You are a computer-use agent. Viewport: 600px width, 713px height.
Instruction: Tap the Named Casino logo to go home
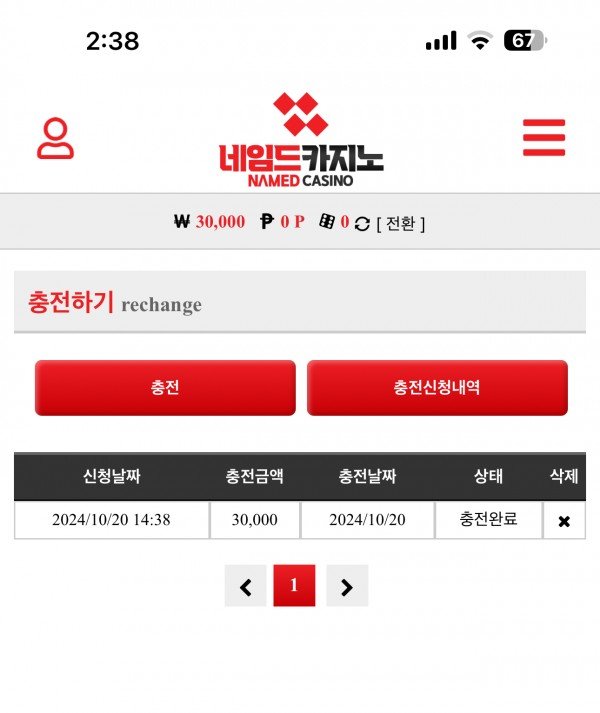(x=301, y=140)
